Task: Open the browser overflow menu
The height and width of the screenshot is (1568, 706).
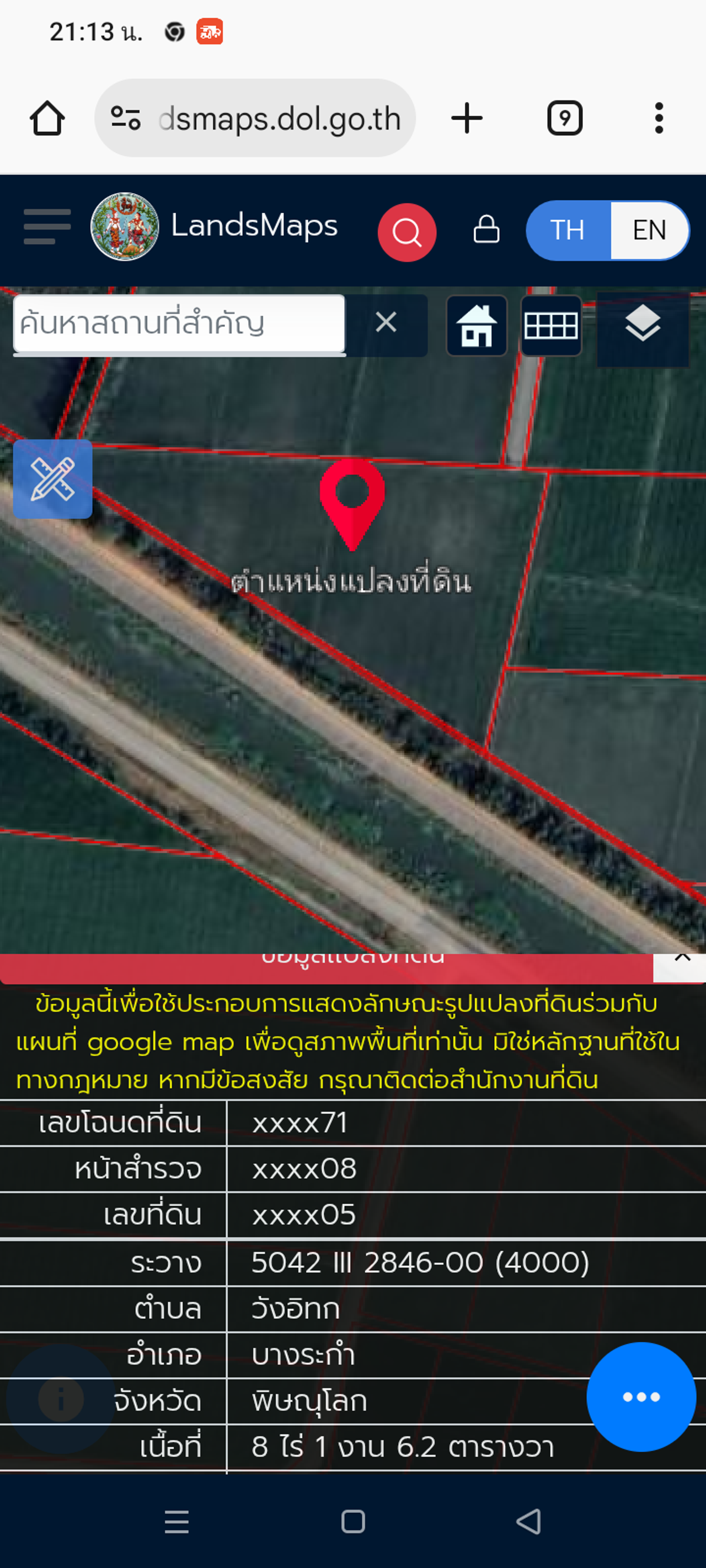Action: pyautogui.click(x=659, y=118)
